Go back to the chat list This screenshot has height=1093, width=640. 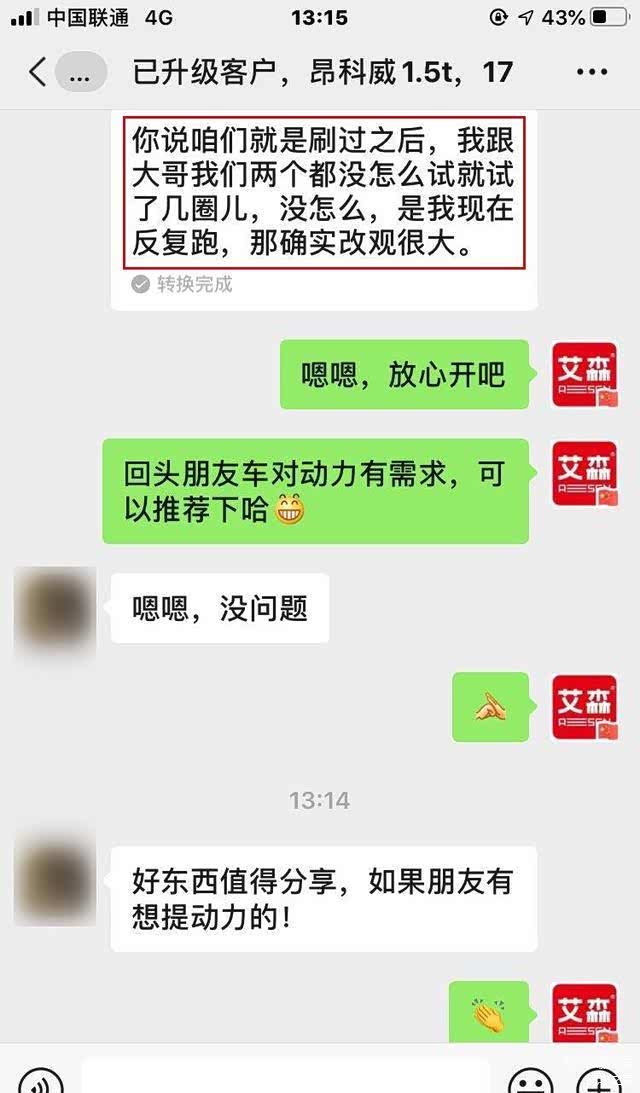point(37,72)
